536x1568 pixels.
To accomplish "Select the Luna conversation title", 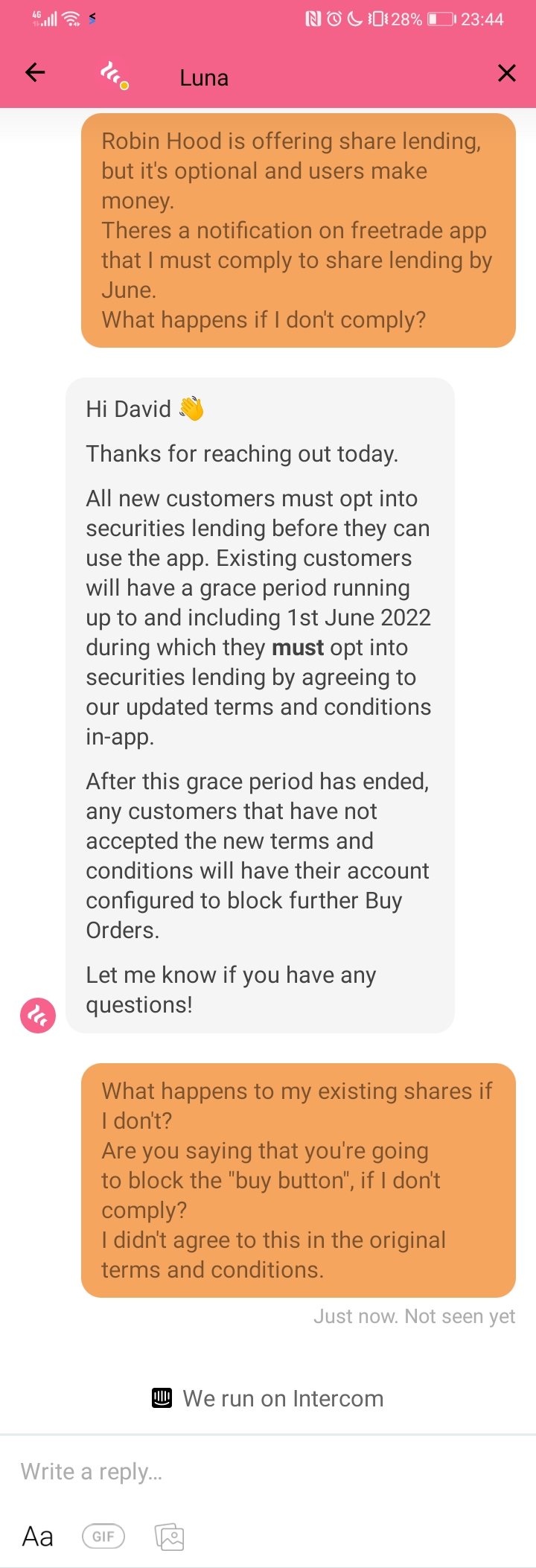I will [202, 77].
